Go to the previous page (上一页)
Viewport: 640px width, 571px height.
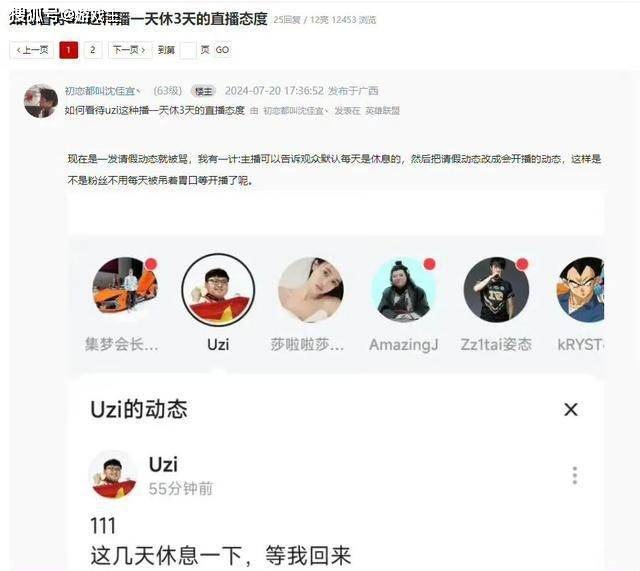pos(32,50)
